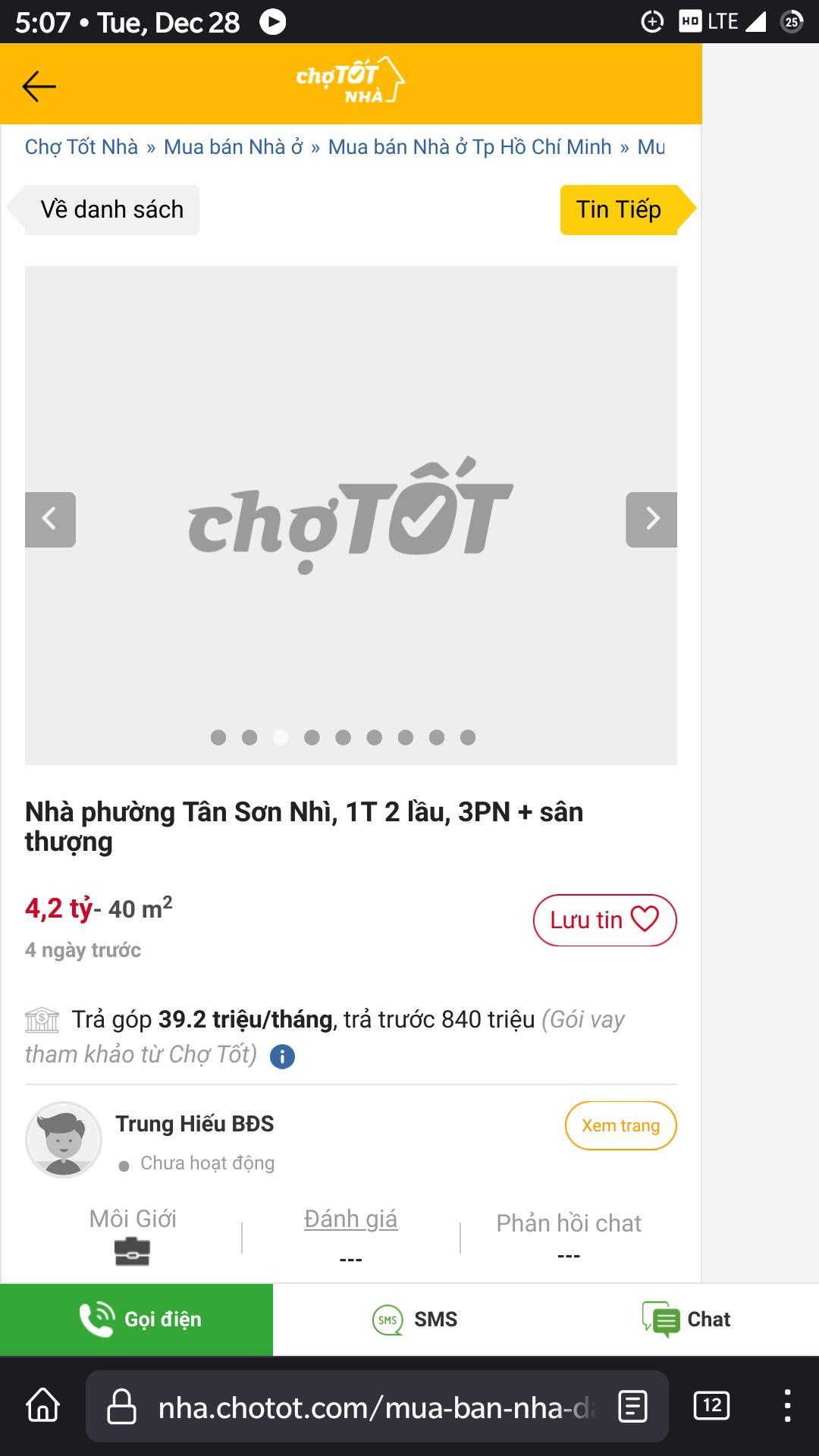Viewport: 819px width, 1456px height.
Task: Go back an image with the left arrow
Action: pos(51,518)
